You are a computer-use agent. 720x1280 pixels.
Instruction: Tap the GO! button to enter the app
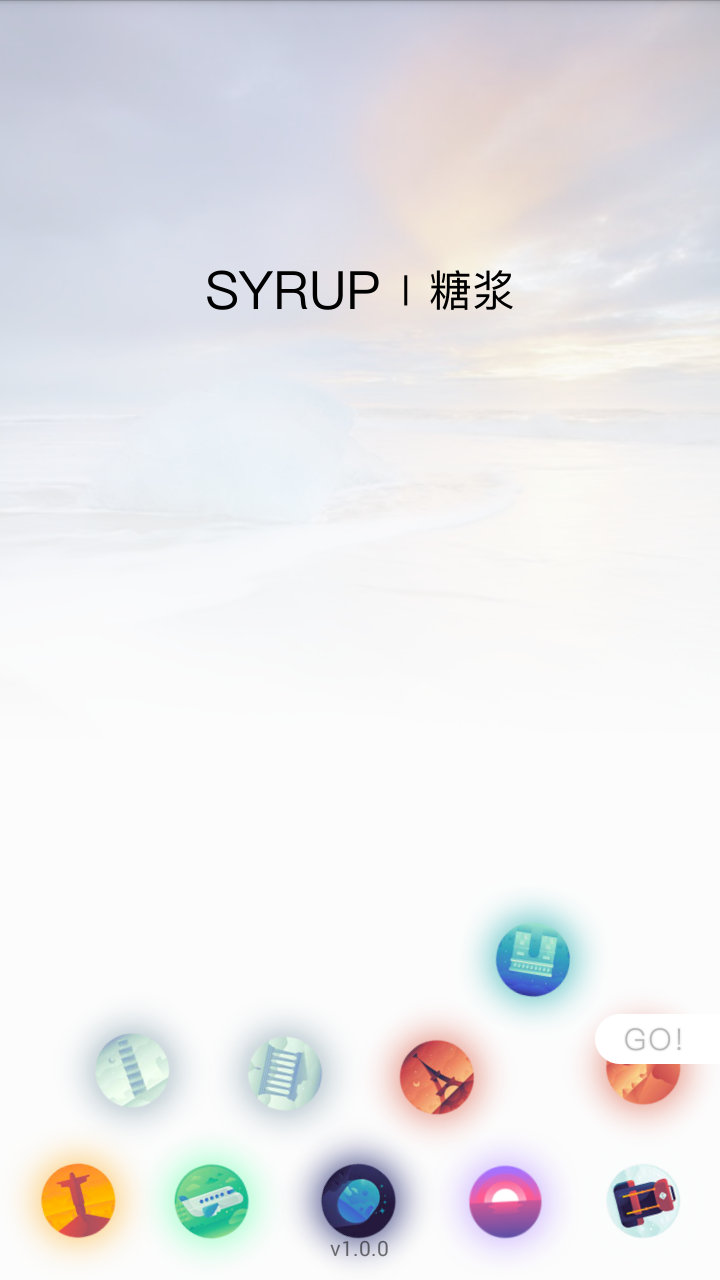[655, 1040]
